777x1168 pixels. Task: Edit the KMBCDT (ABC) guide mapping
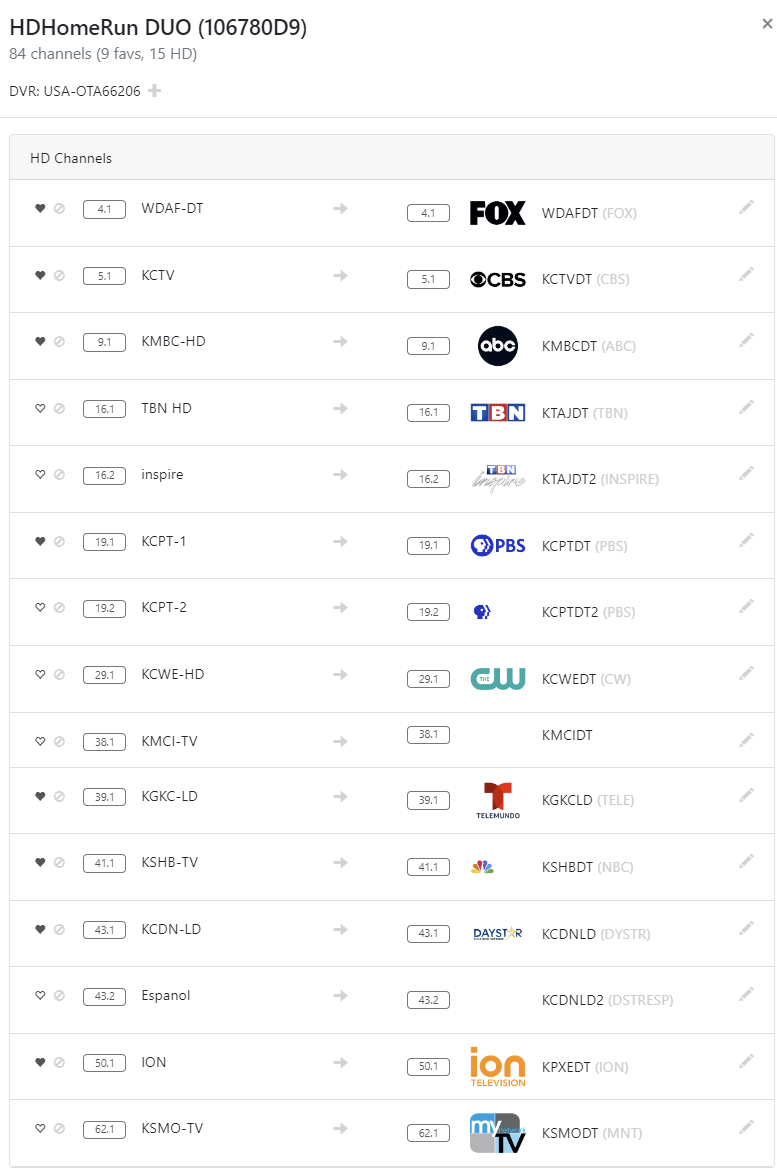tap(746, 340)
